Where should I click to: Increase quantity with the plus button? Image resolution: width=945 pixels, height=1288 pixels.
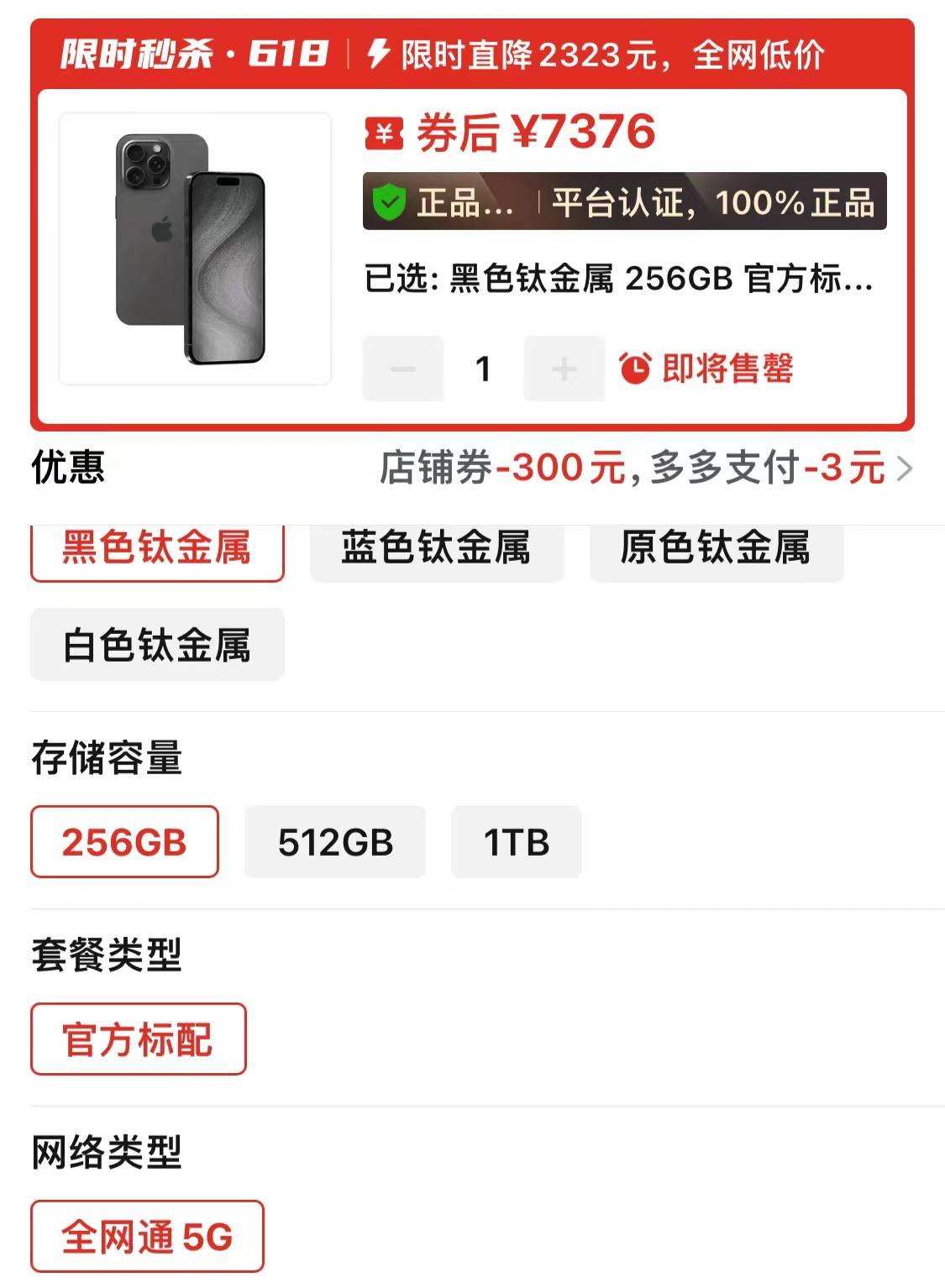click(x=564, y=369)
